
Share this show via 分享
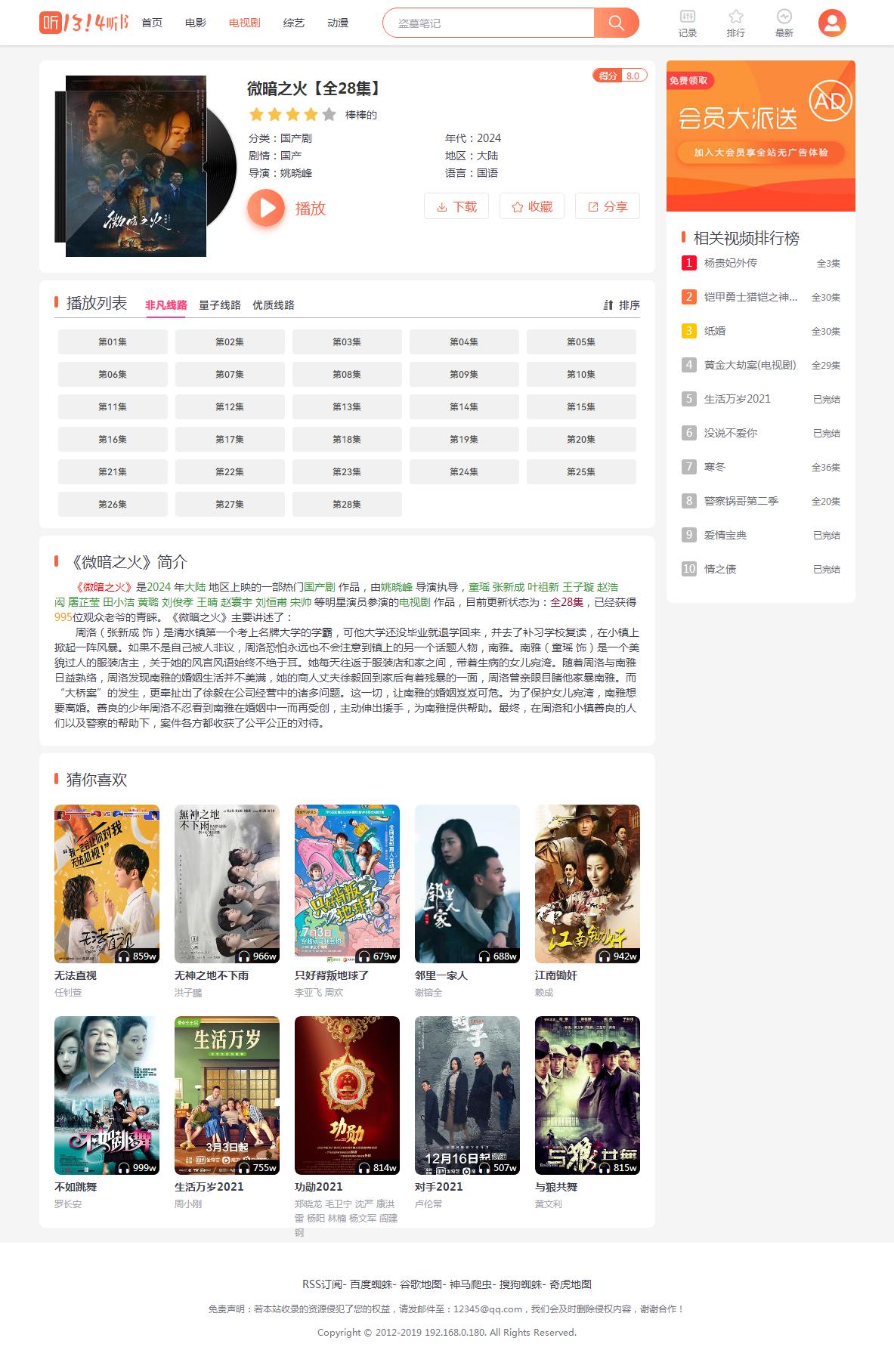coord(608,206)
